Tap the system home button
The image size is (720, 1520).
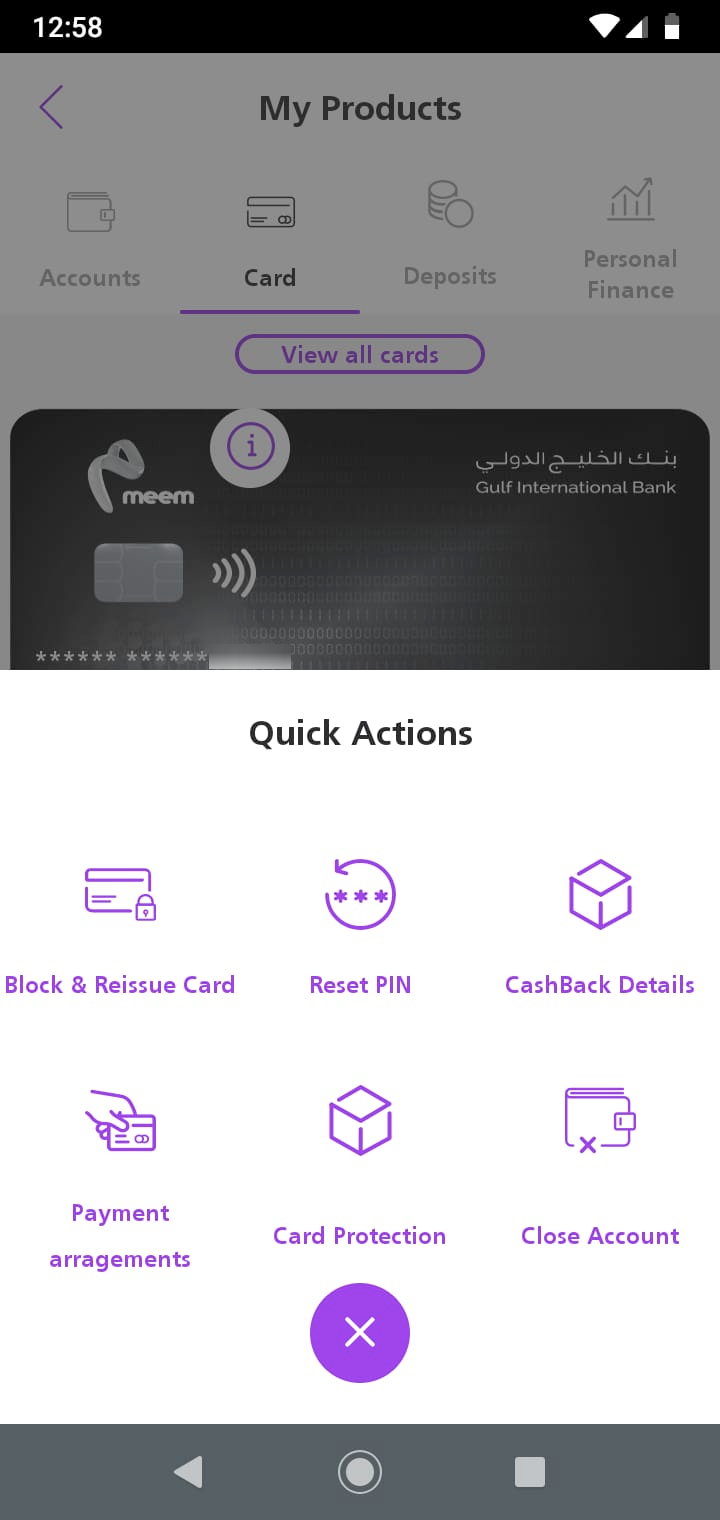pos(360,1471)
